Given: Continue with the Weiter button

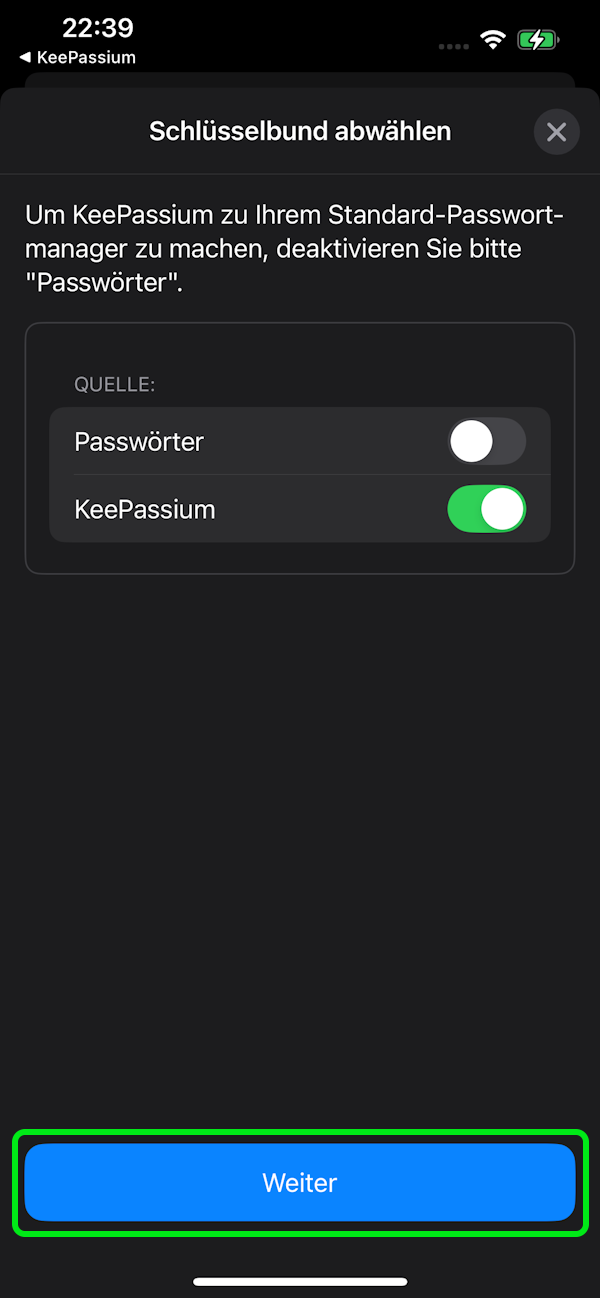Looking at the screenshot, I should point(300,1183).
